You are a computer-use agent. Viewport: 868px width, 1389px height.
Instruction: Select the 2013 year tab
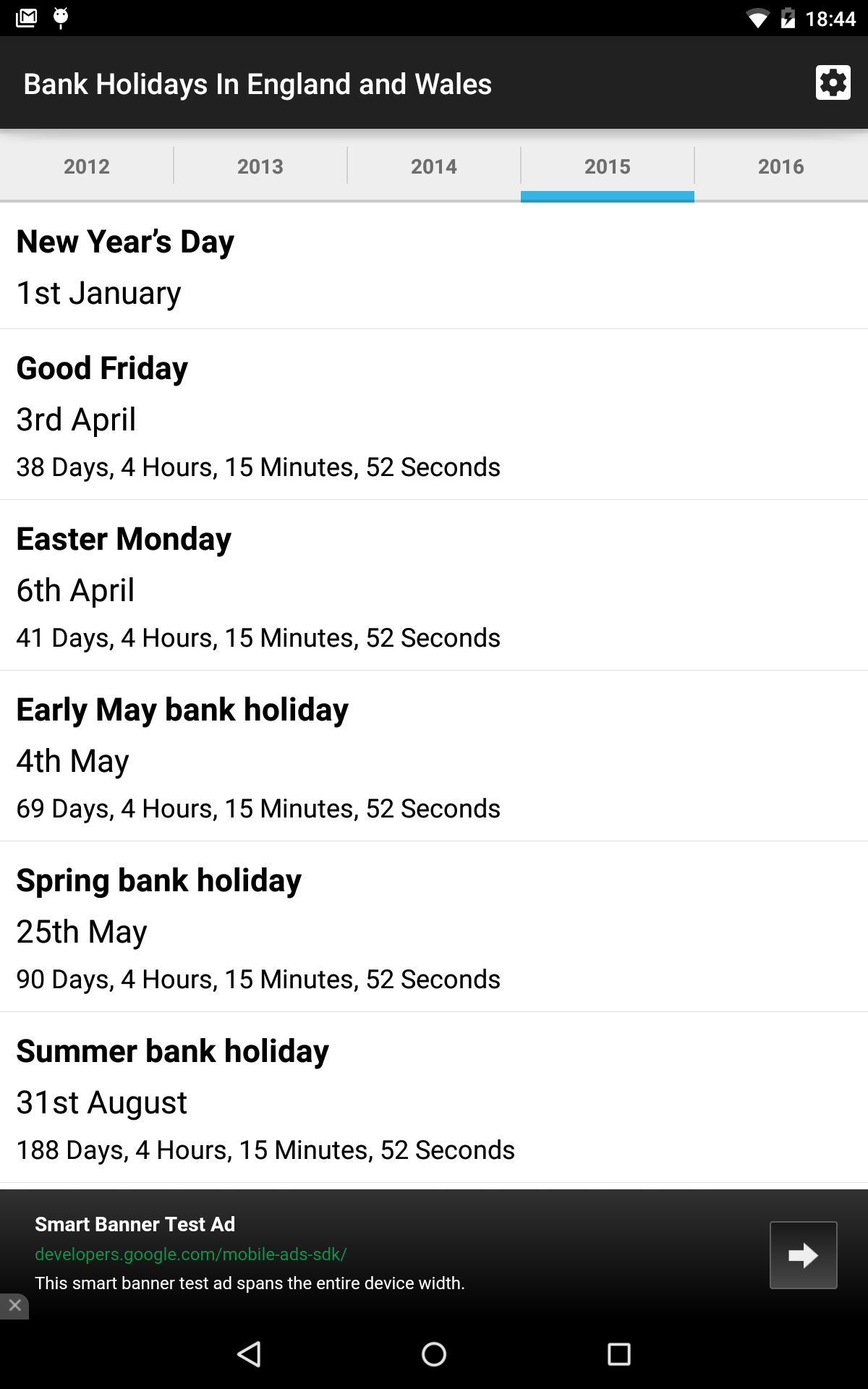(260, 166)
